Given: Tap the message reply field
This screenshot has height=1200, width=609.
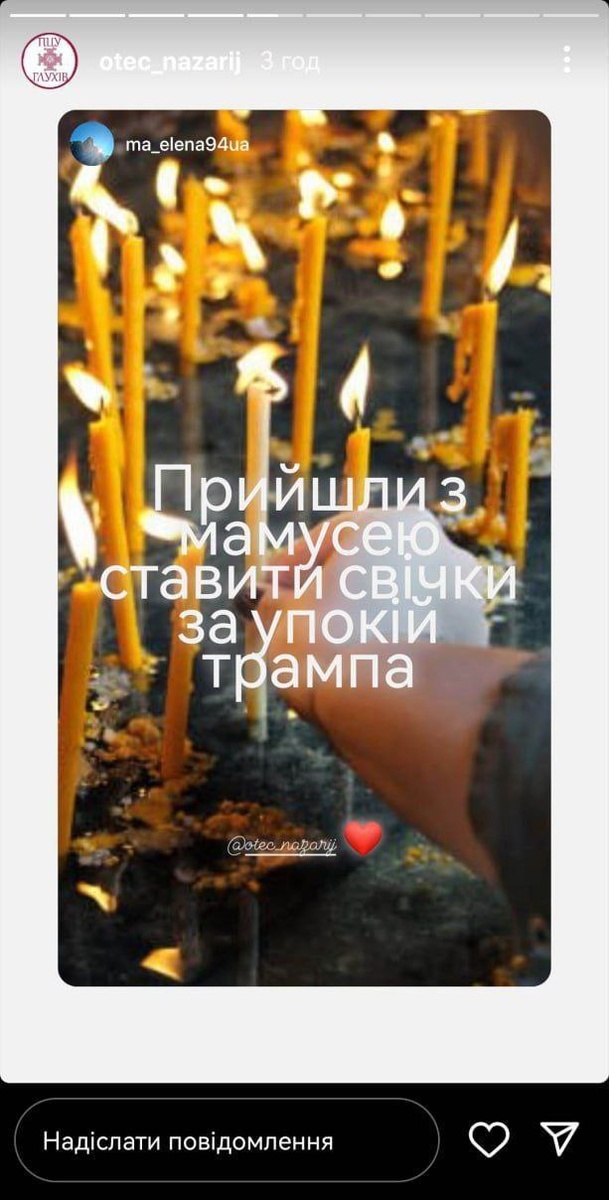Looking at the screenshot, I should pyautogui.click(x=227, y=1141).
